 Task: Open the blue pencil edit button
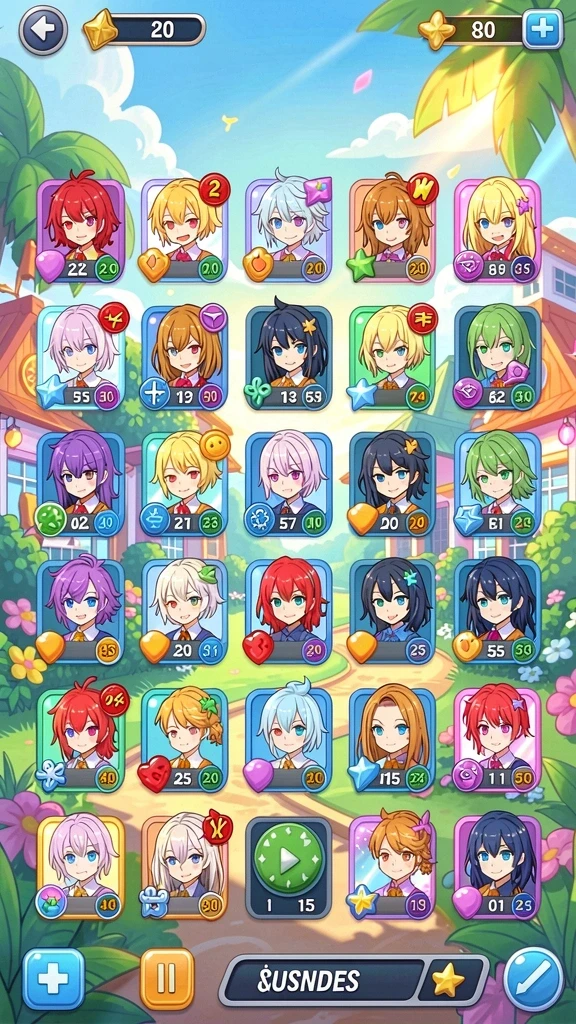[x=534, y=979]
